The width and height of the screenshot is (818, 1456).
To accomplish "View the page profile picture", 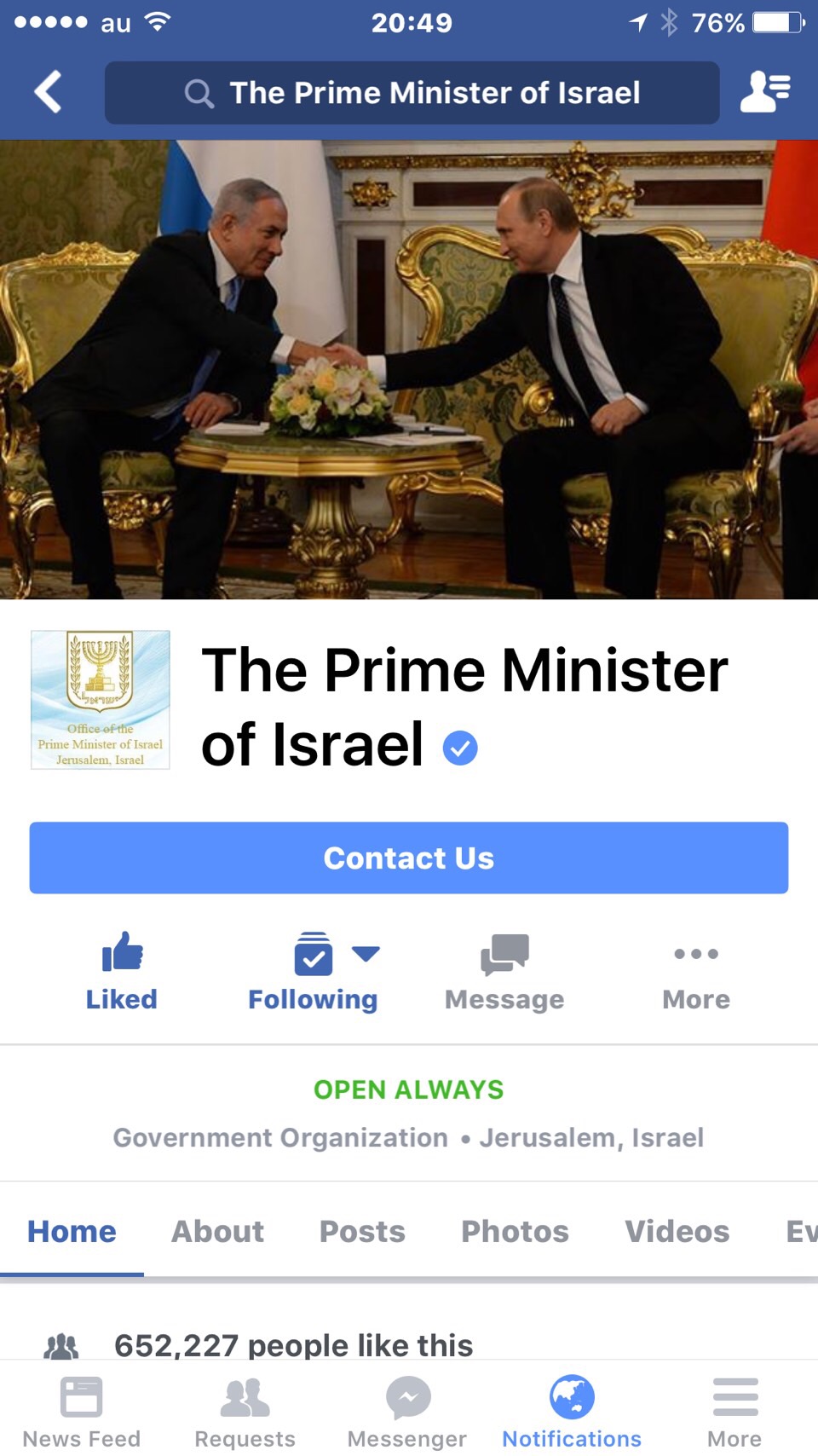I will click(x=101, y=700).
